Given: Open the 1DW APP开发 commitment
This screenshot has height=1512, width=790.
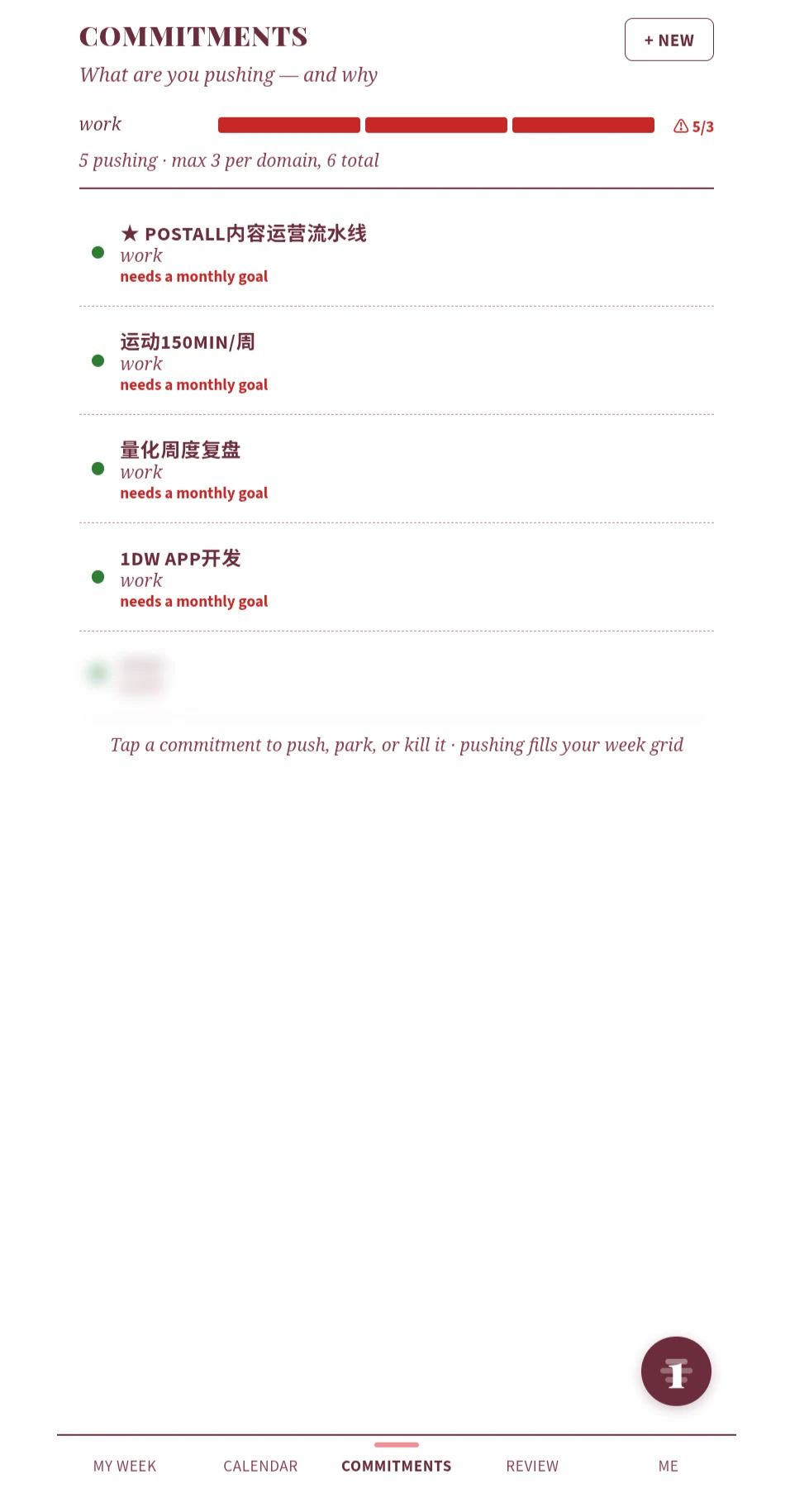Looking at the screenshot, I should pyautogui.click(x=397, y=578).
